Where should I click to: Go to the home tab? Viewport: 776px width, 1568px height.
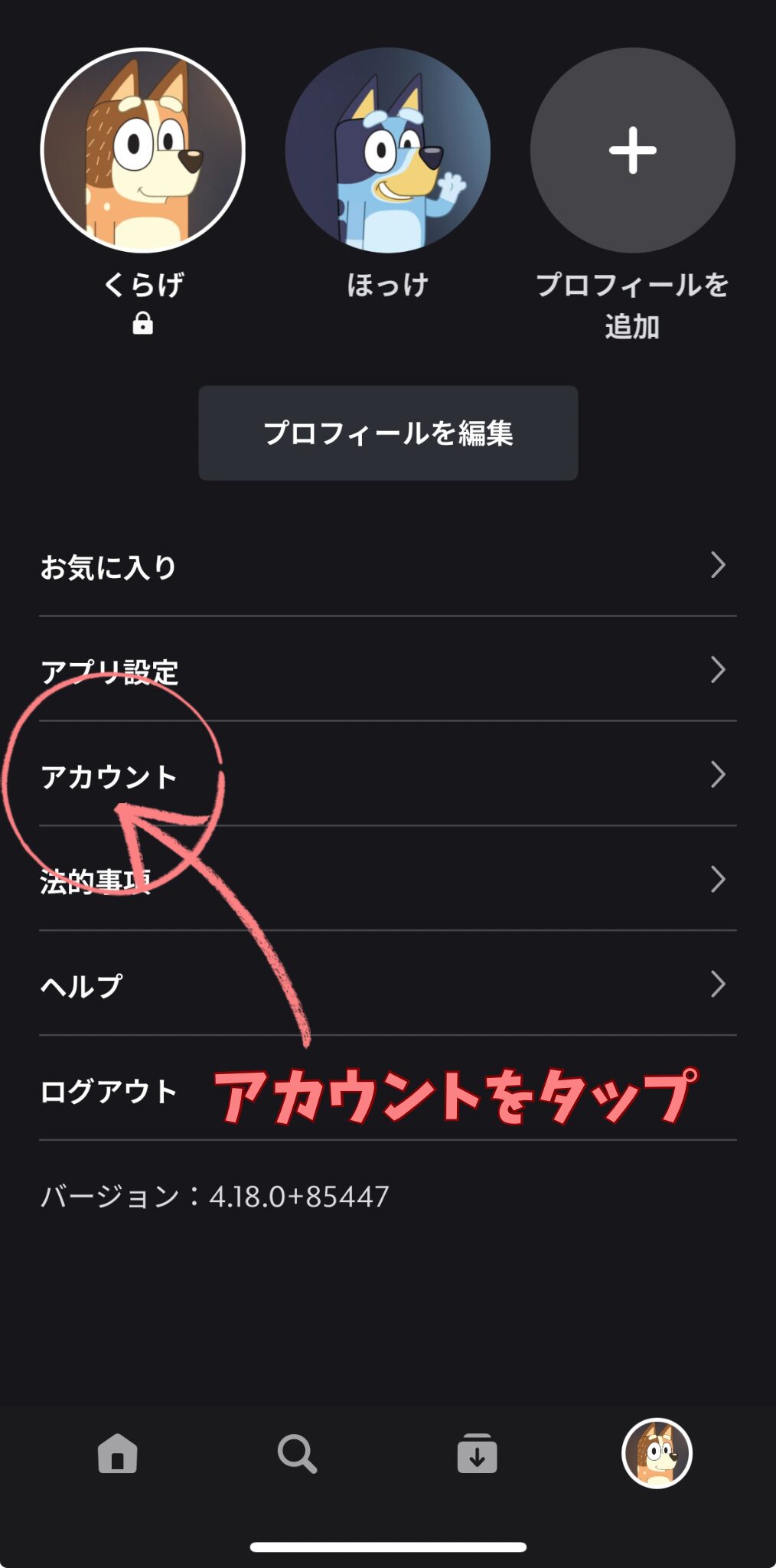click(118, 1453)
